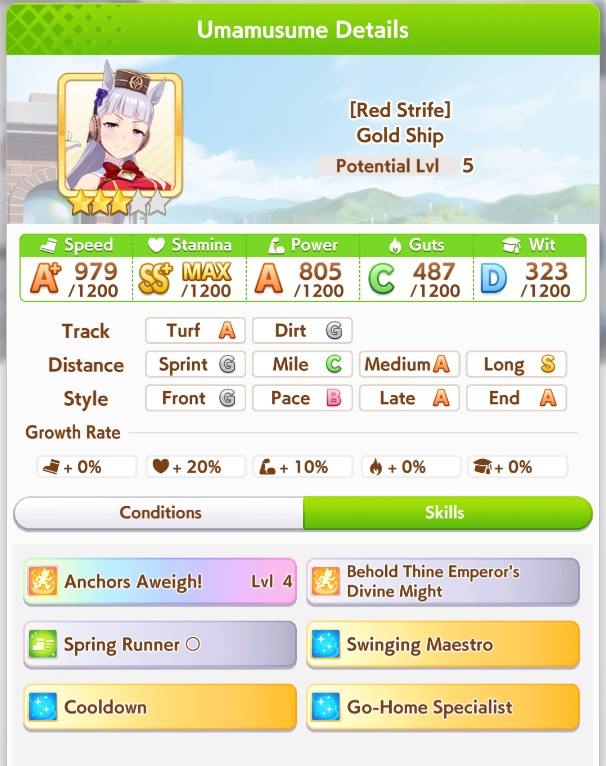Select the Skills tab
This screenshot has width=606, height=766.
[445, 512]
